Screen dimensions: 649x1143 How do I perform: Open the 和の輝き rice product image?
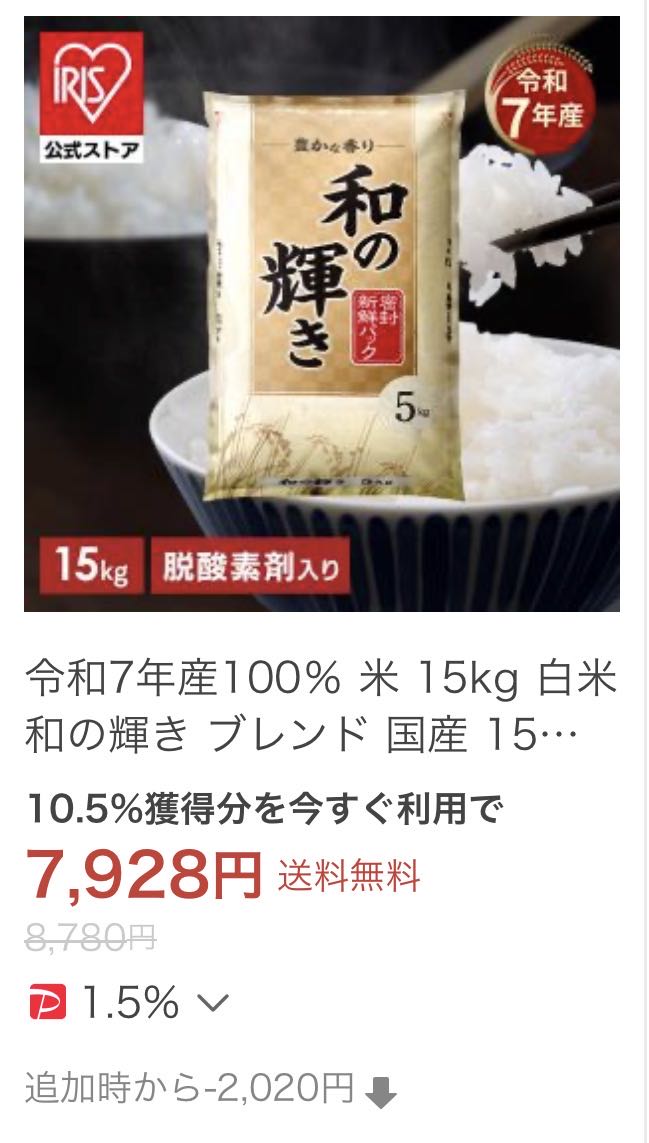click(322, 314)
